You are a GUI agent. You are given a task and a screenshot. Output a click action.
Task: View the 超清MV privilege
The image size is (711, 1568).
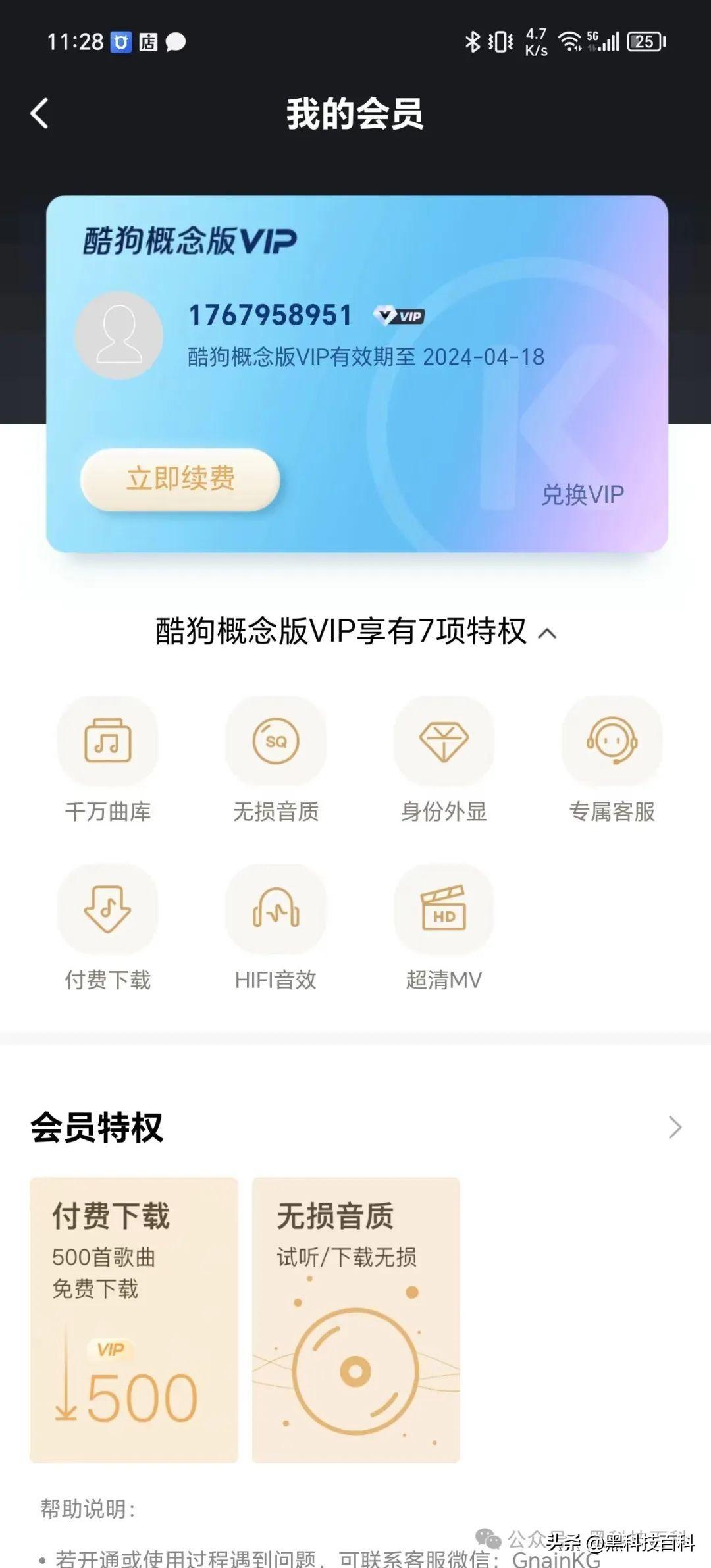(444, 910)
